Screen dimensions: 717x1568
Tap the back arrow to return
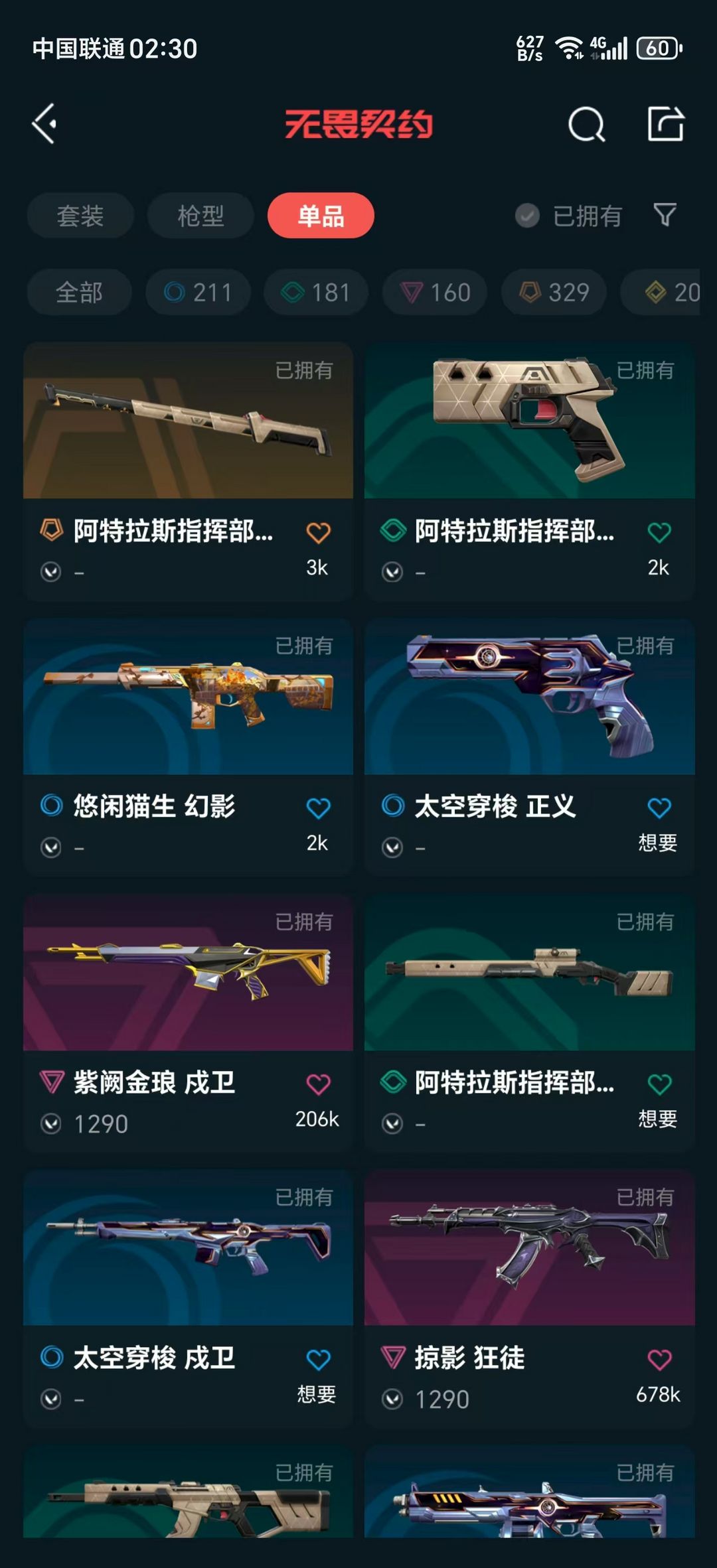point(46,123)
